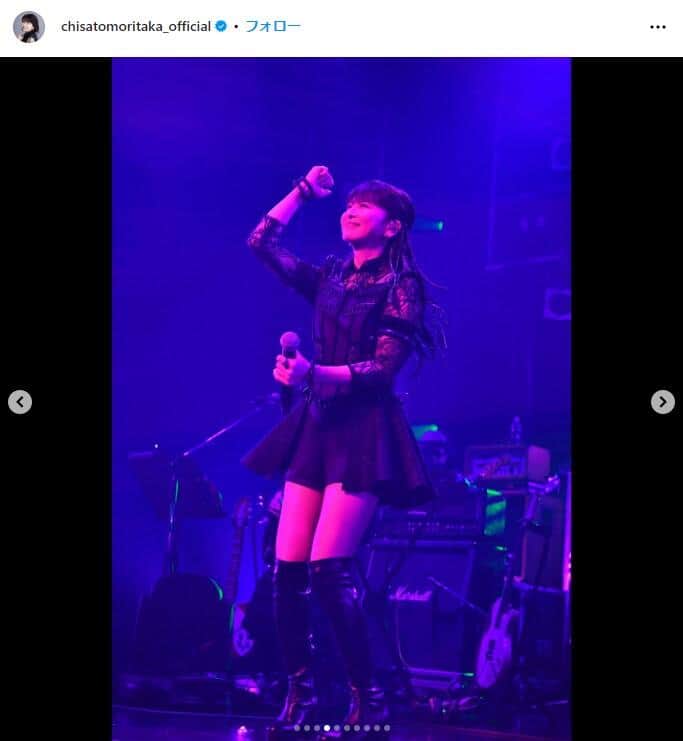Go to the previous photo in carousel
The width and height of the screenshot is (683, 741).
tap(20, 402)
